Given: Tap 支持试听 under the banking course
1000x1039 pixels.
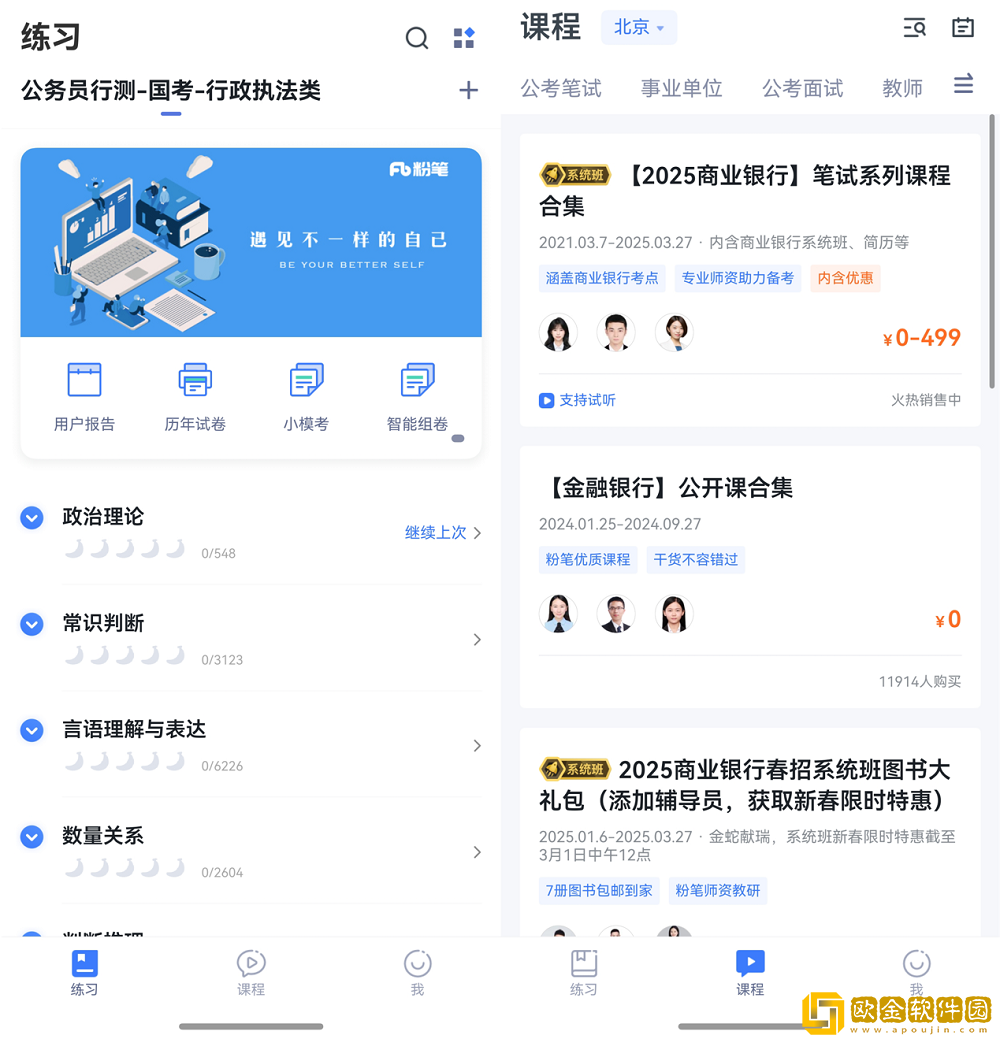Looking at the screenshot, I should coord(577,399).
